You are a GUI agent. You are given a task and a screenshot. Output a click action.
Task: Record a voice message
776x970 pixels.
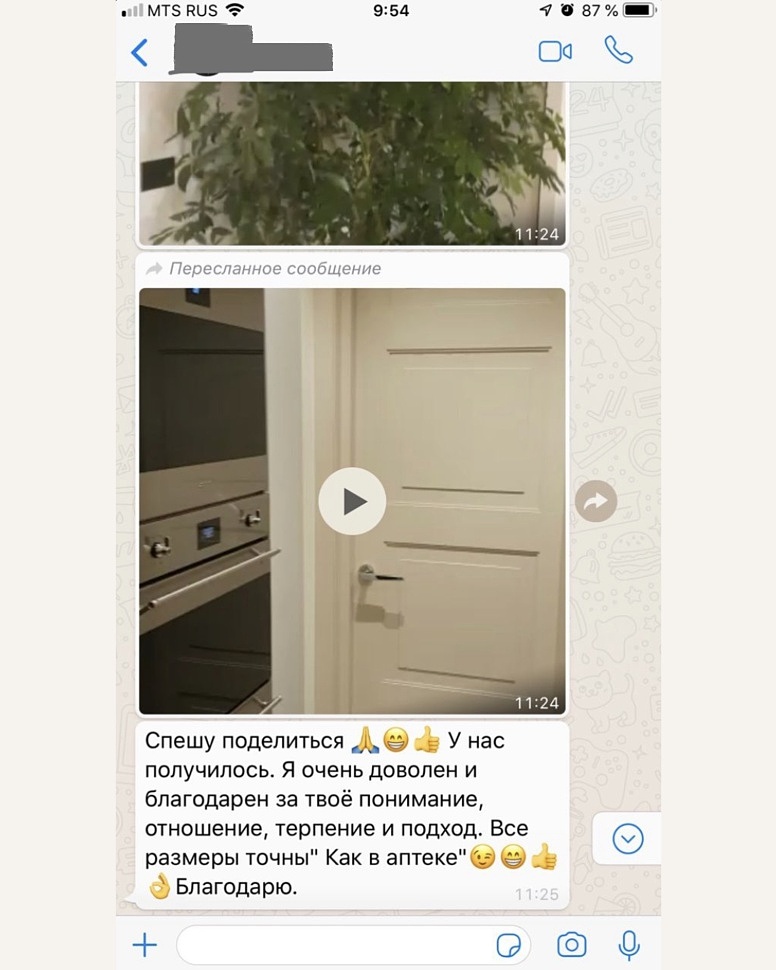click(629, 944)
